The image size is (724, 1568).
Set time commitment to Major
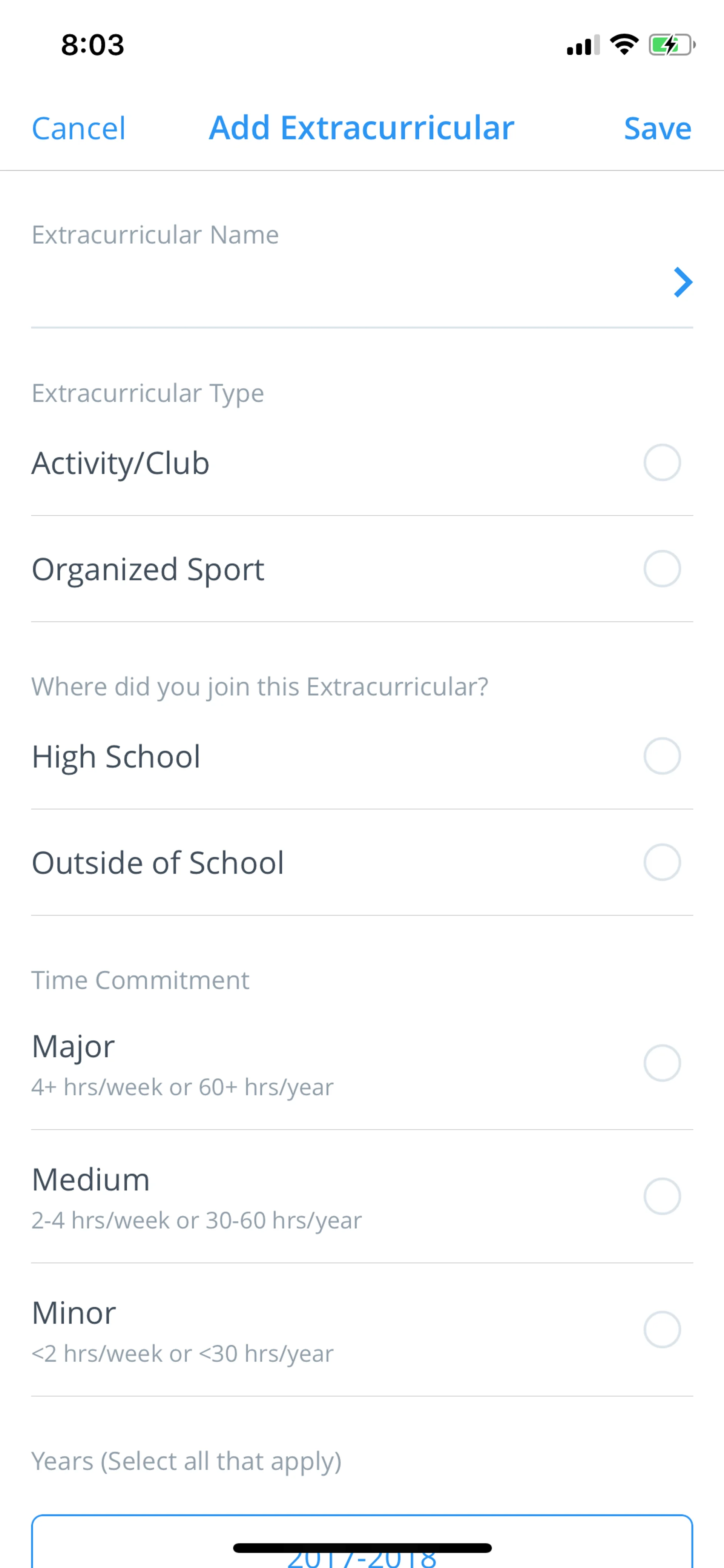[x=661, y=1063]
